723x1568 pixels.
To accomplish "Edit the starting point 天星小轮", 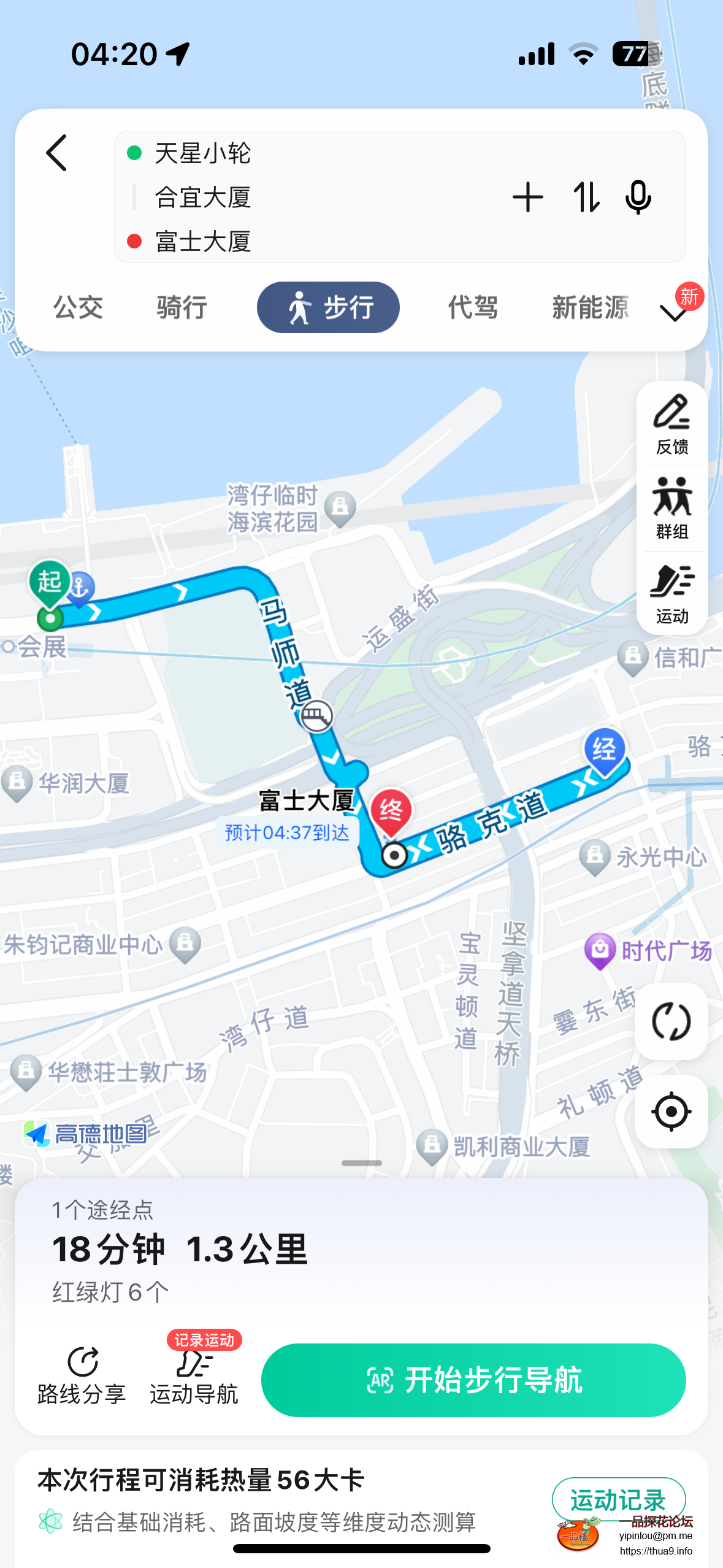I will 202,153.
